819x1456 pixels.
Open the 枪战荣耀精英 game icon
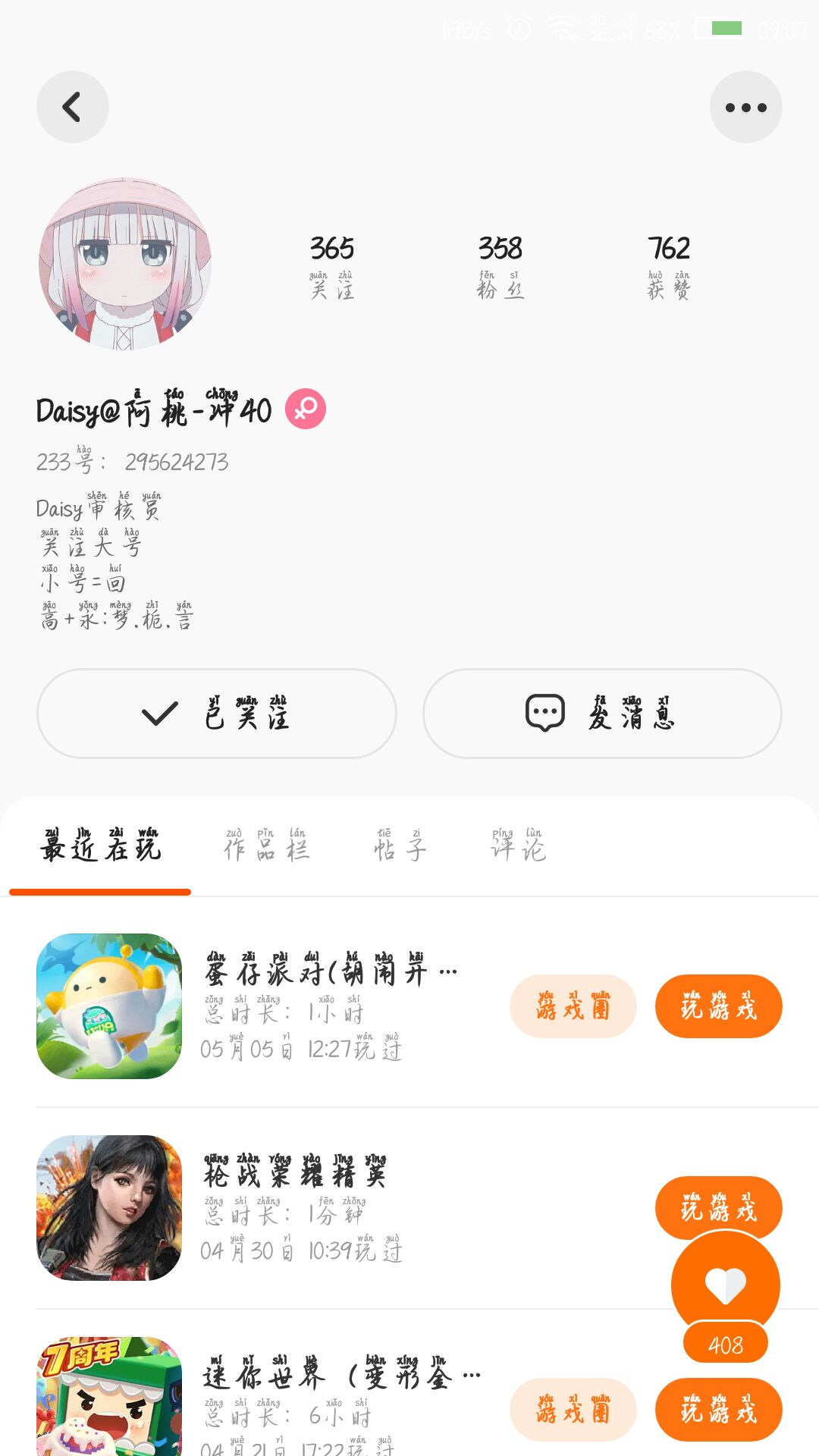click(109, 1208)
